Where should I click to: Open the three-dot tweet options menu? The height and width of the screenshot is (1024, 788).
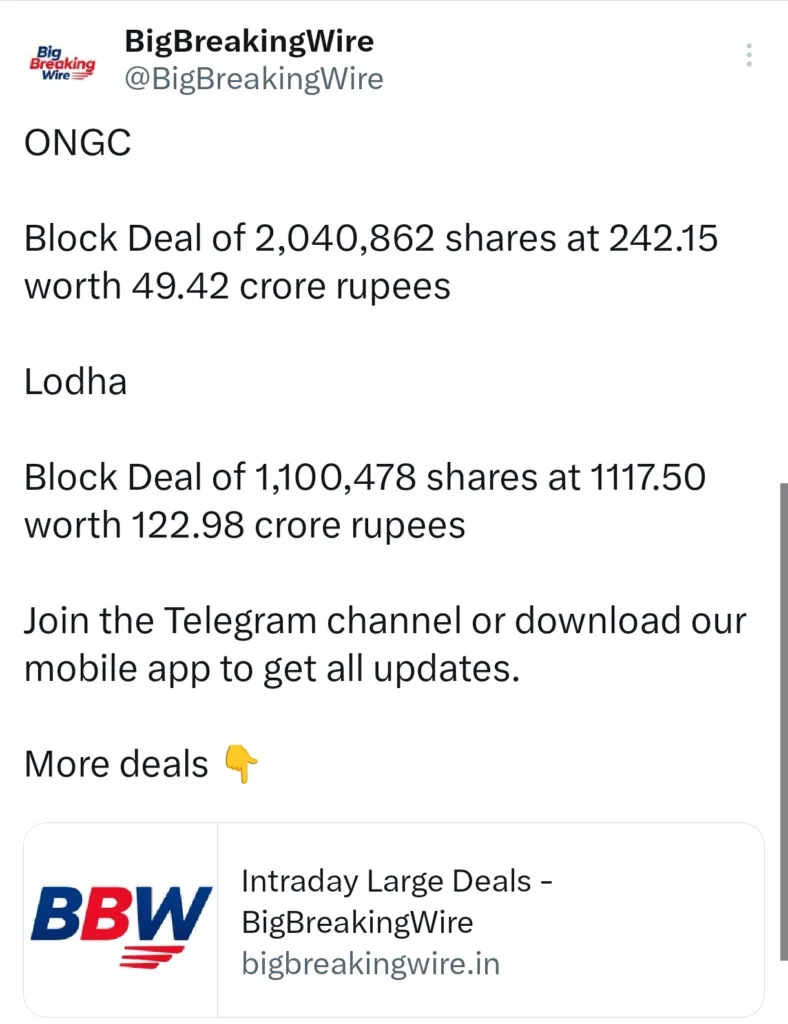(748, 55)
